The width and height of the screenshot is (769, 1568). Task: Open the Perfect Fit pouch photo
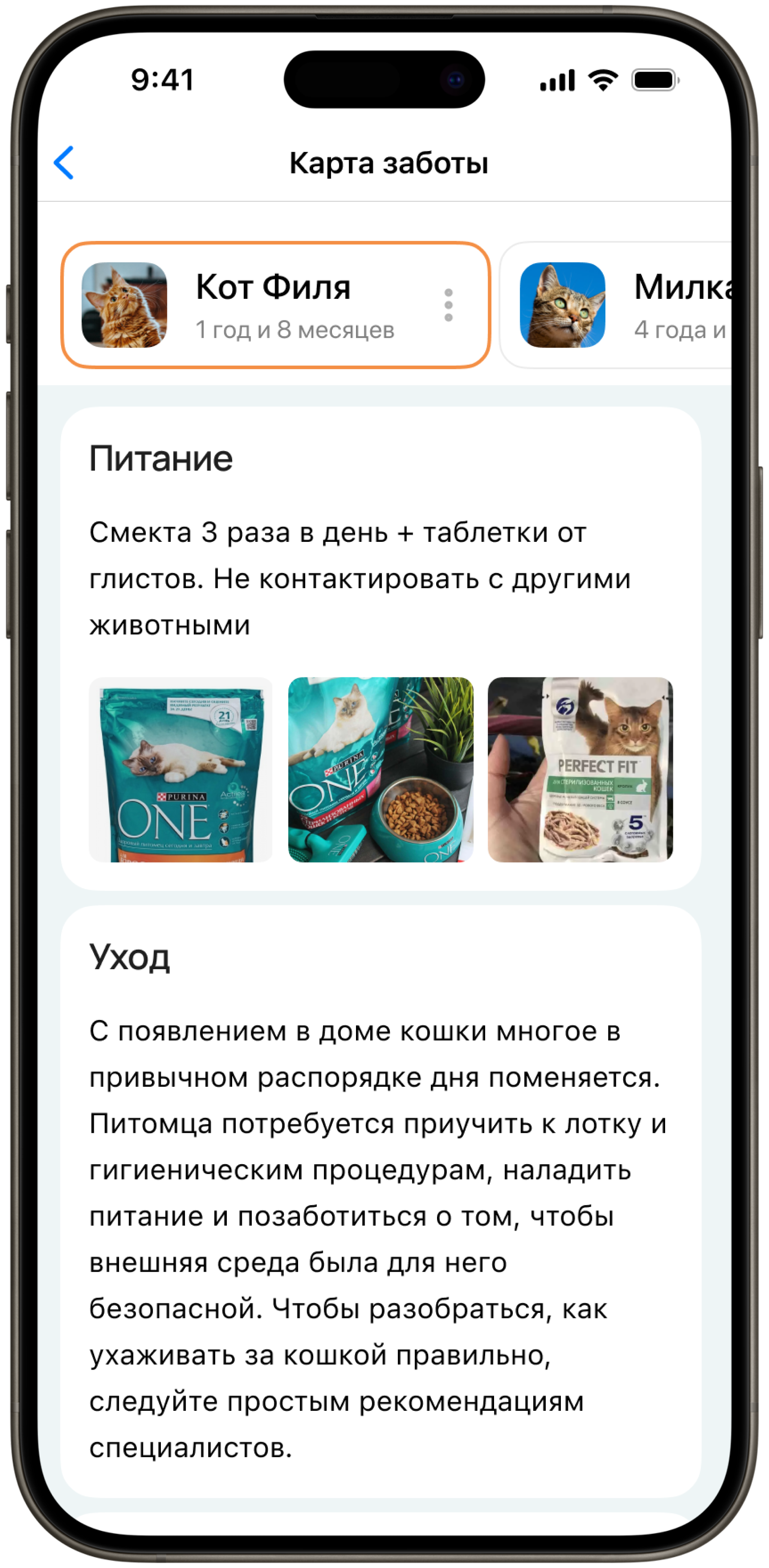coord(580,769)
